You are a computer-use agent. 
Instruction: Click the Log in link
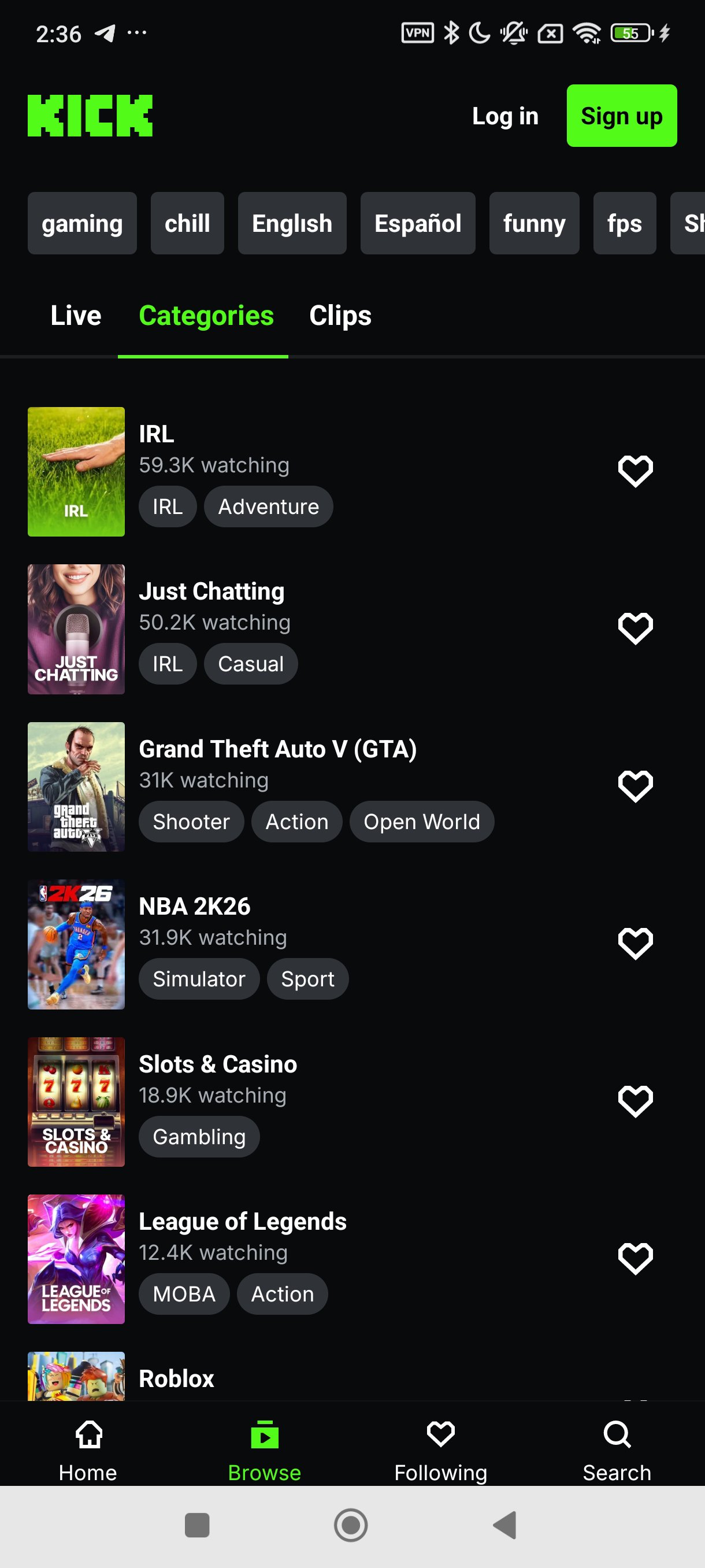(505, 115)
